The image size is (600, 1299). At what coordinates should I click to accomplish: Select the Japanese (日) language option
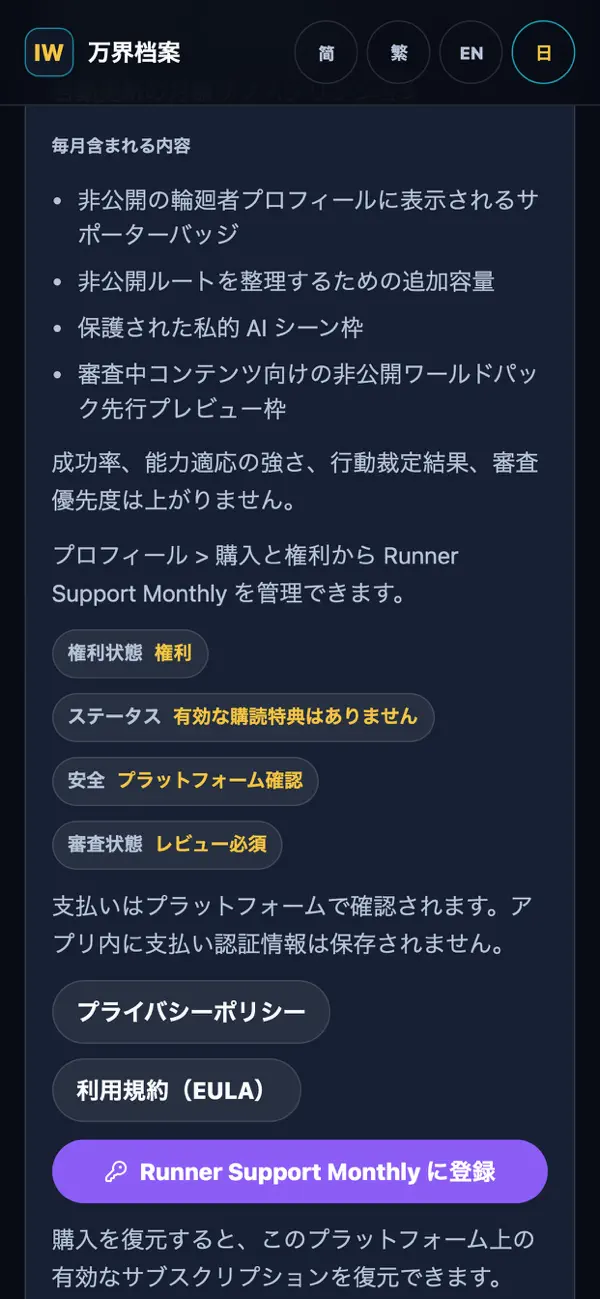tap(543, 53)
